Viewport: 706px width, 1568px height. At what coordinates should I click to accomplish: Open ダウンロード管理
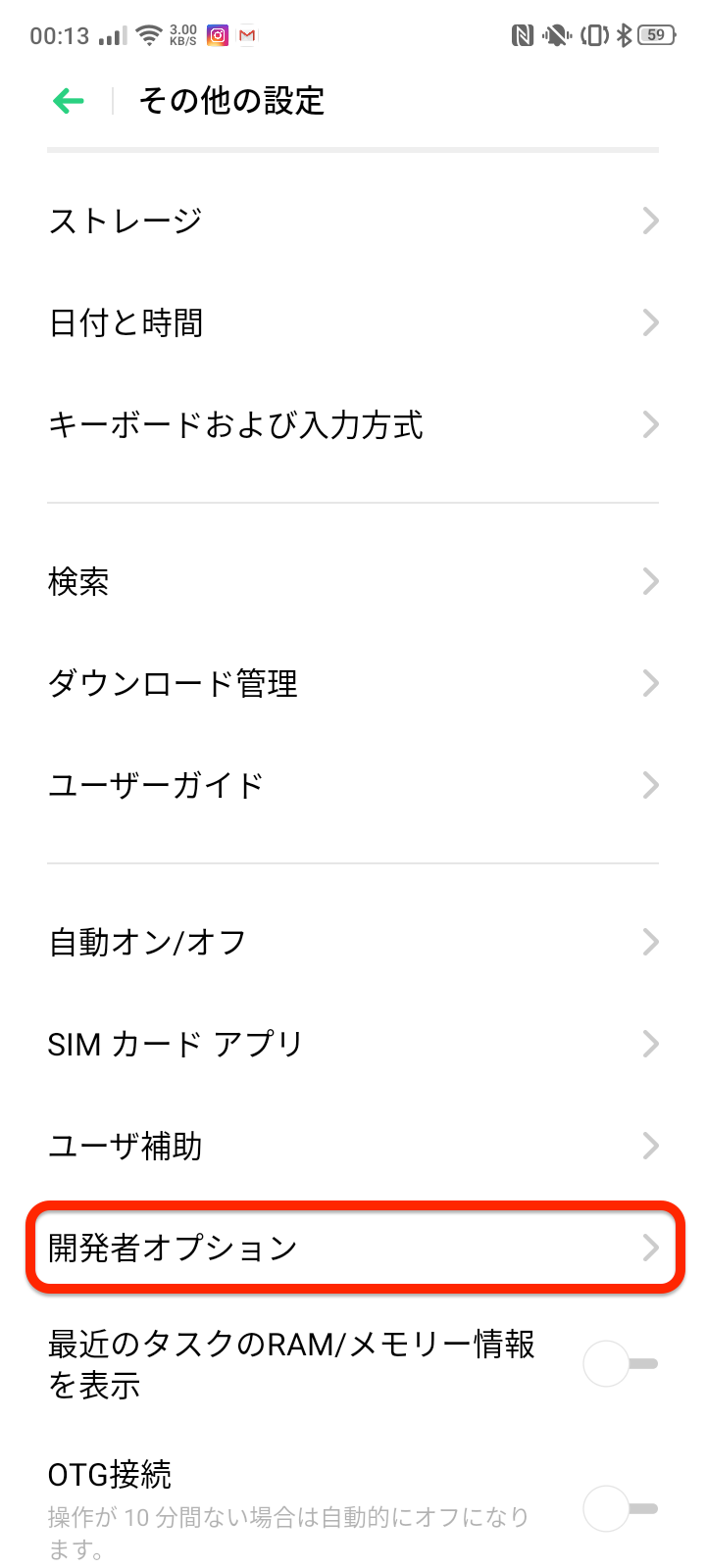(353, 684)
